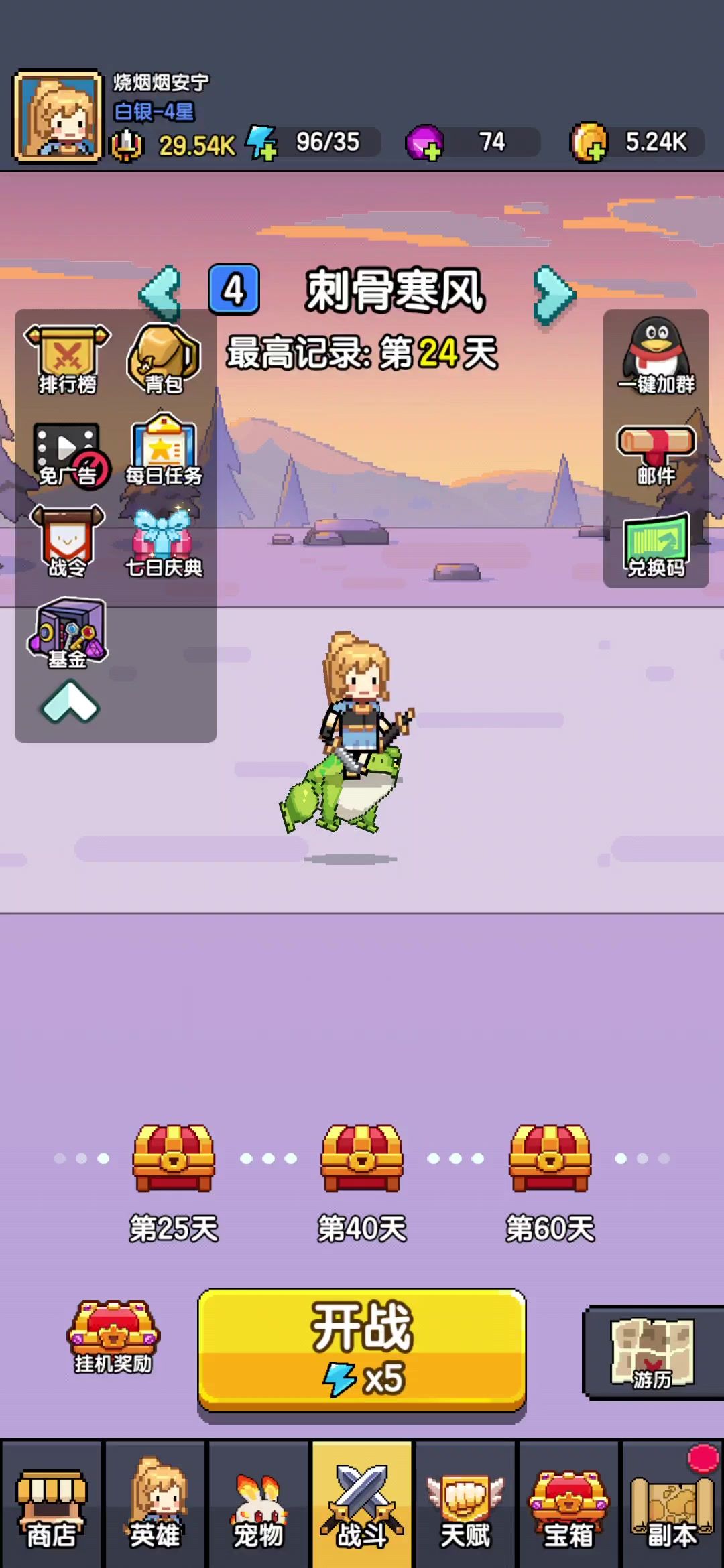The width and height of the screenshot is (724, 1568).
Task: Collapse the left side menu panel
Action: pos(70,702)
